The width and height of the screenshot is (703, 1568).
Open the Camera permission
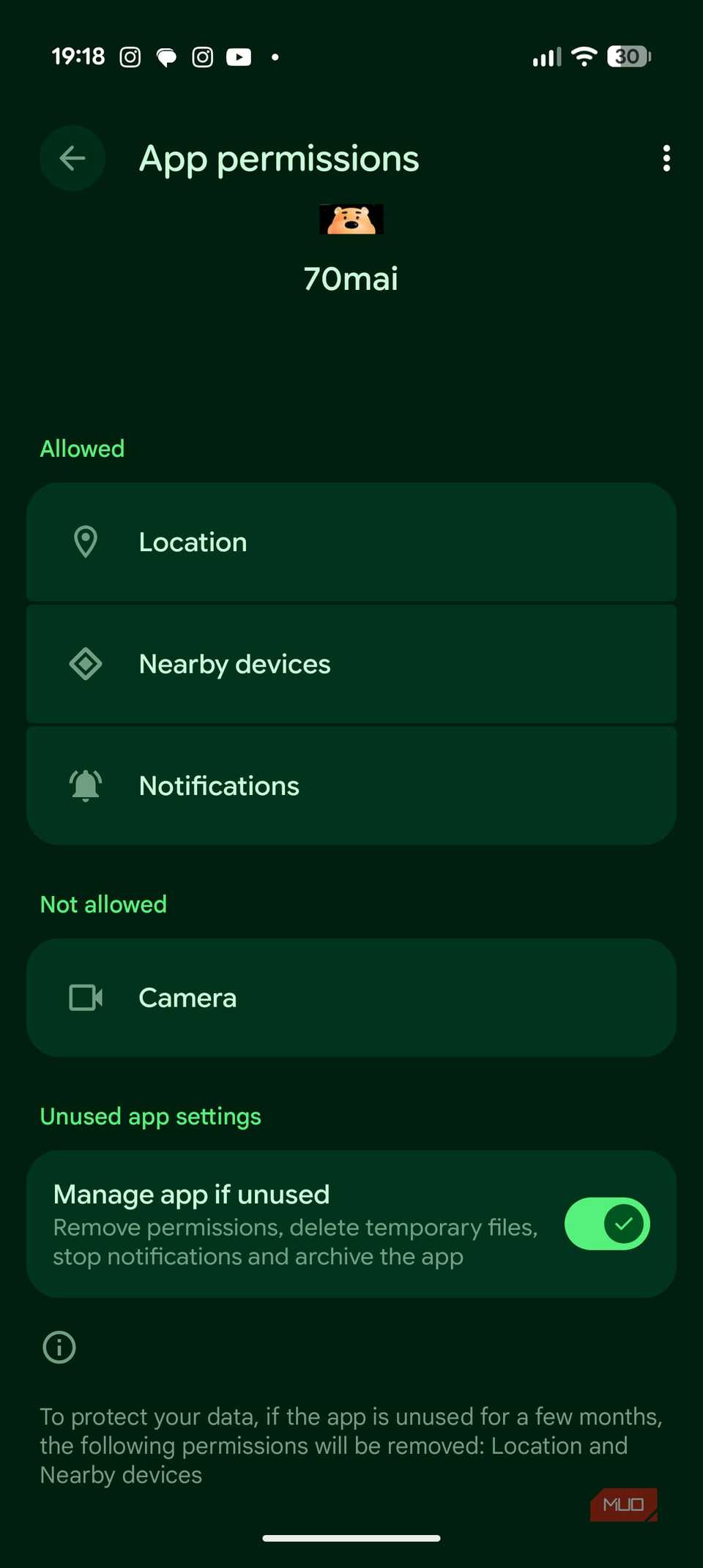pyautogui.click(x=351, y=998)
